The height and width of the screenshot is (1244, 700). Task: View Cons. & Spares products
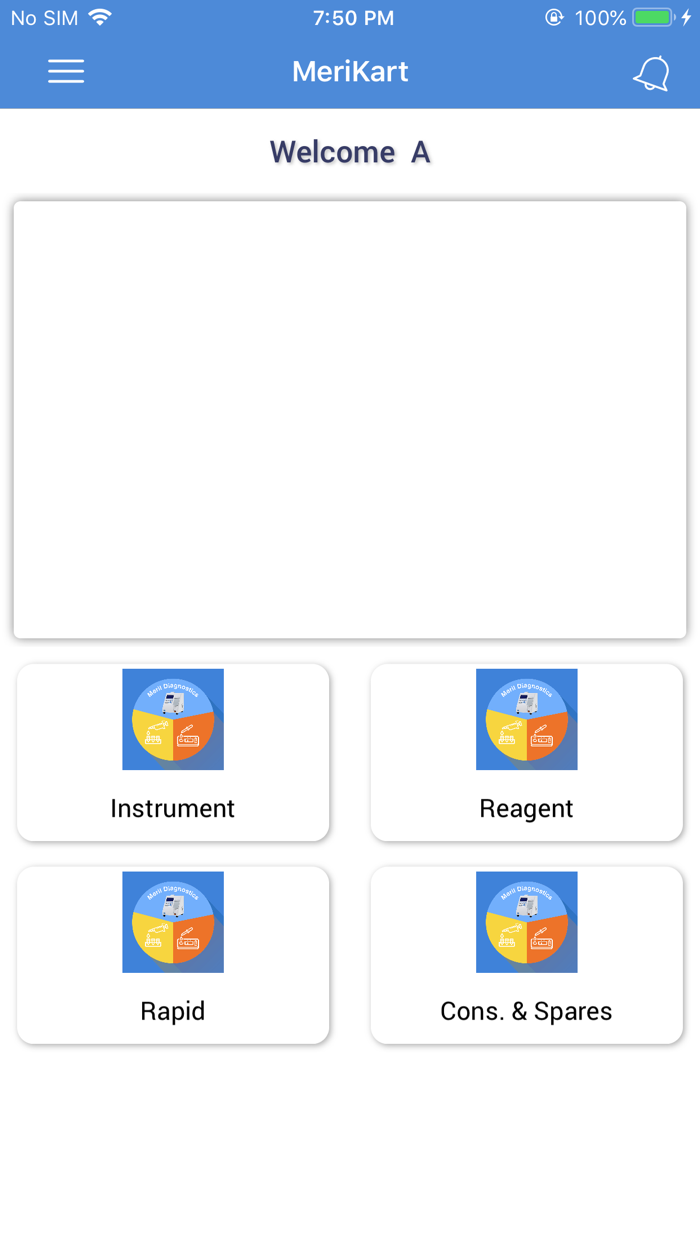(526, 955)
